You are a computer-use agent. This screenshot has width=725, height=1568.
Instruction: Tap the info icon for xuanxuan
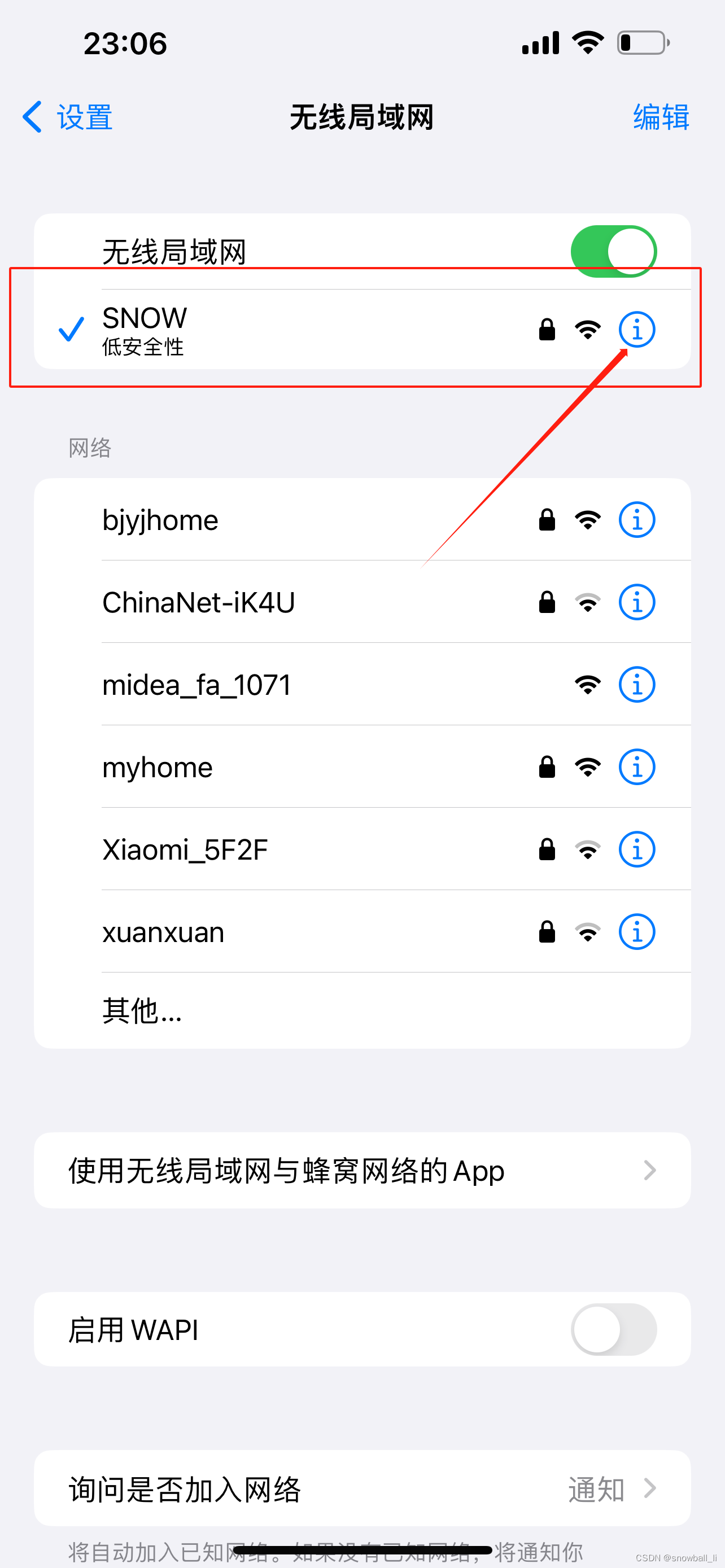pyautogui.click(x=637, y=931)
